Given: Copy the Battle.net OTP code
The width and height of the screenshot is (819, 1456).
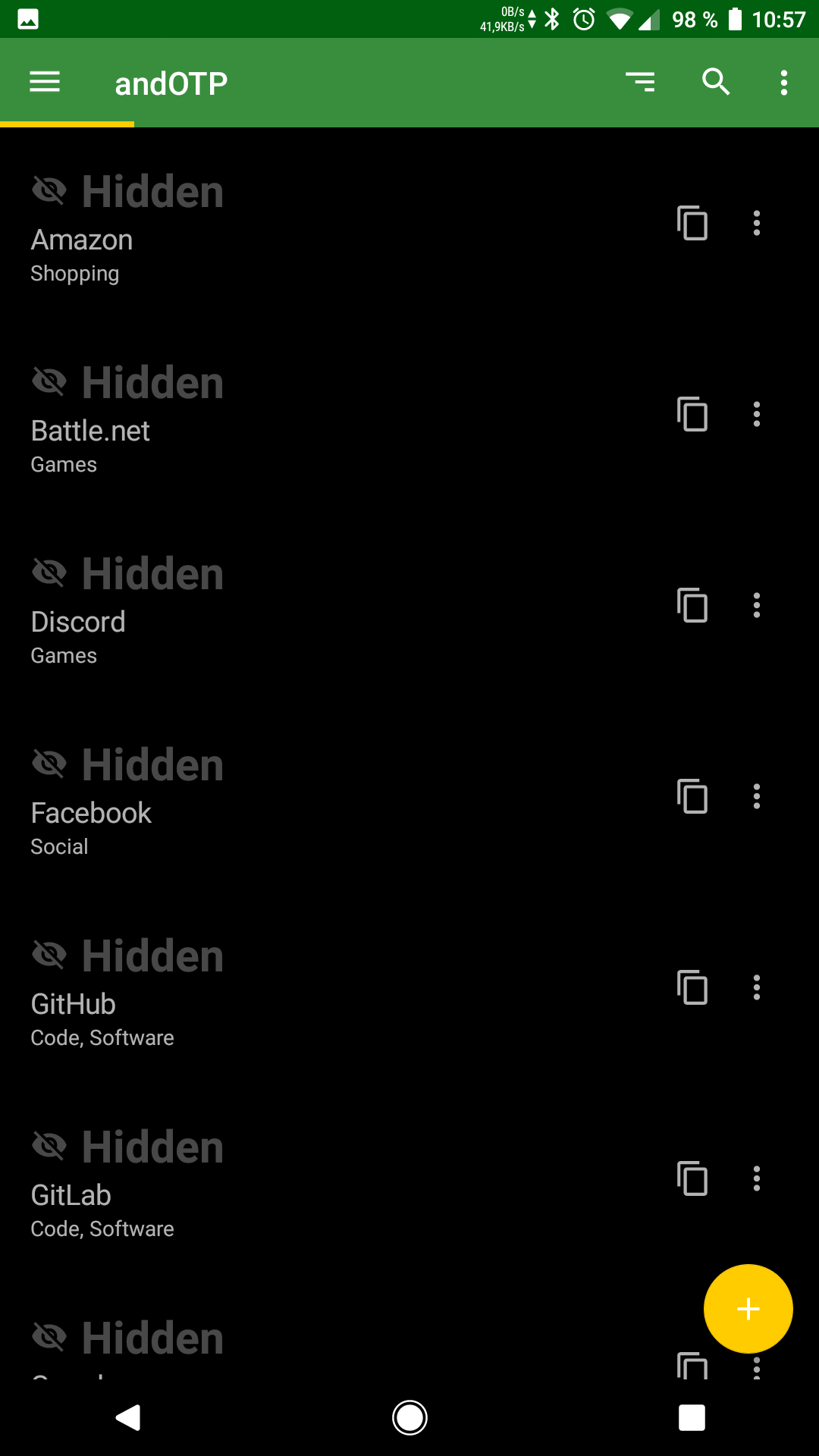Looking at the screenshot, I should 692,414.
